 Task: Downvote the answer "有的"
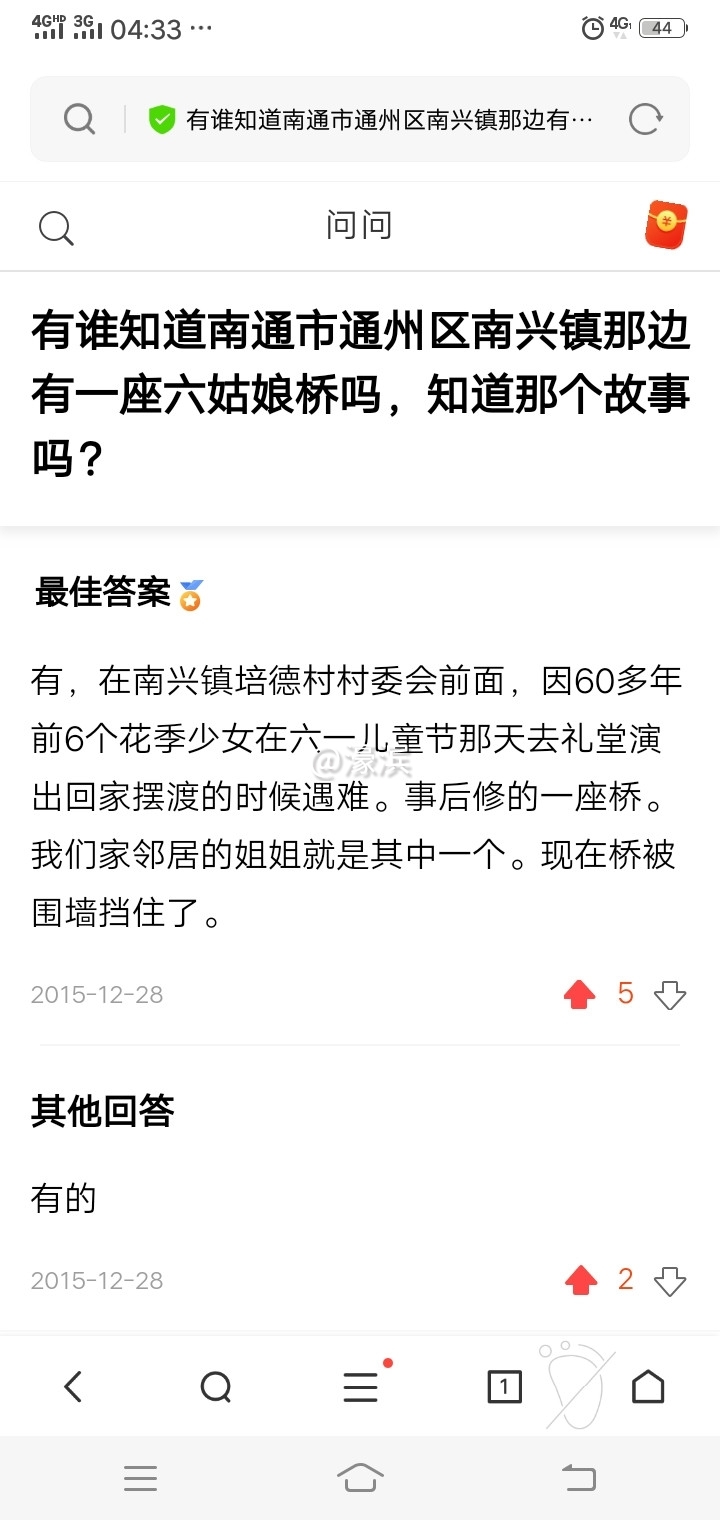coord(670,1280)
